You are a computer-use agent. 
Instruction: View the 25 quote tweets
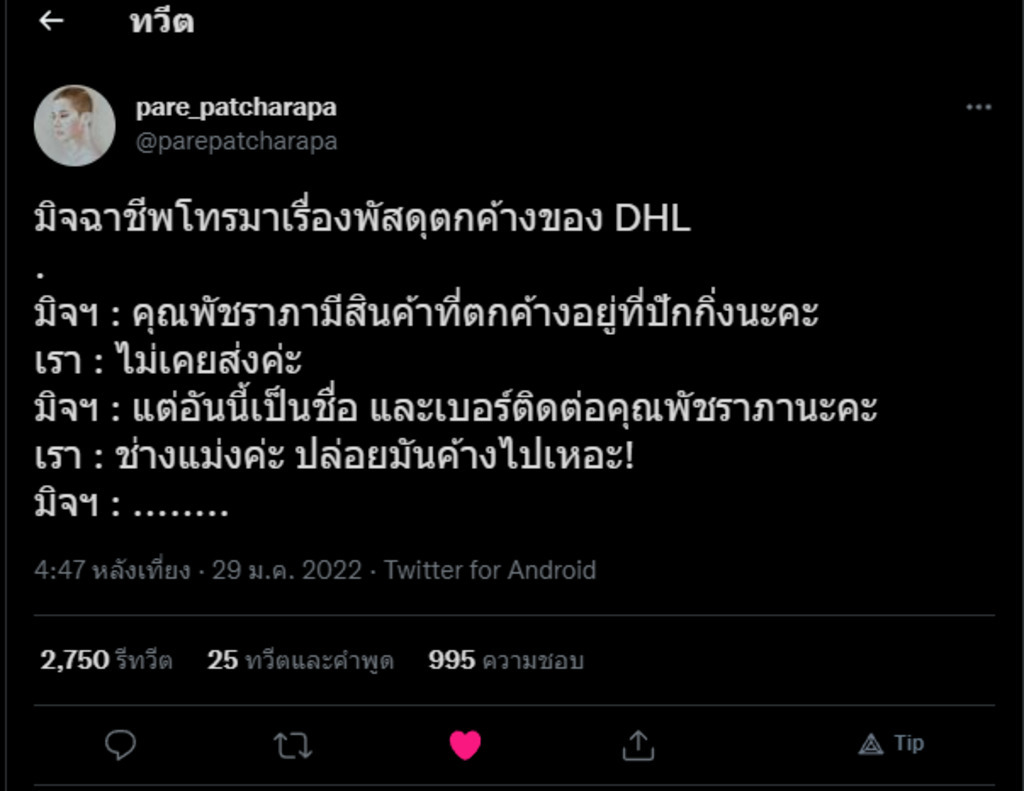300,660
